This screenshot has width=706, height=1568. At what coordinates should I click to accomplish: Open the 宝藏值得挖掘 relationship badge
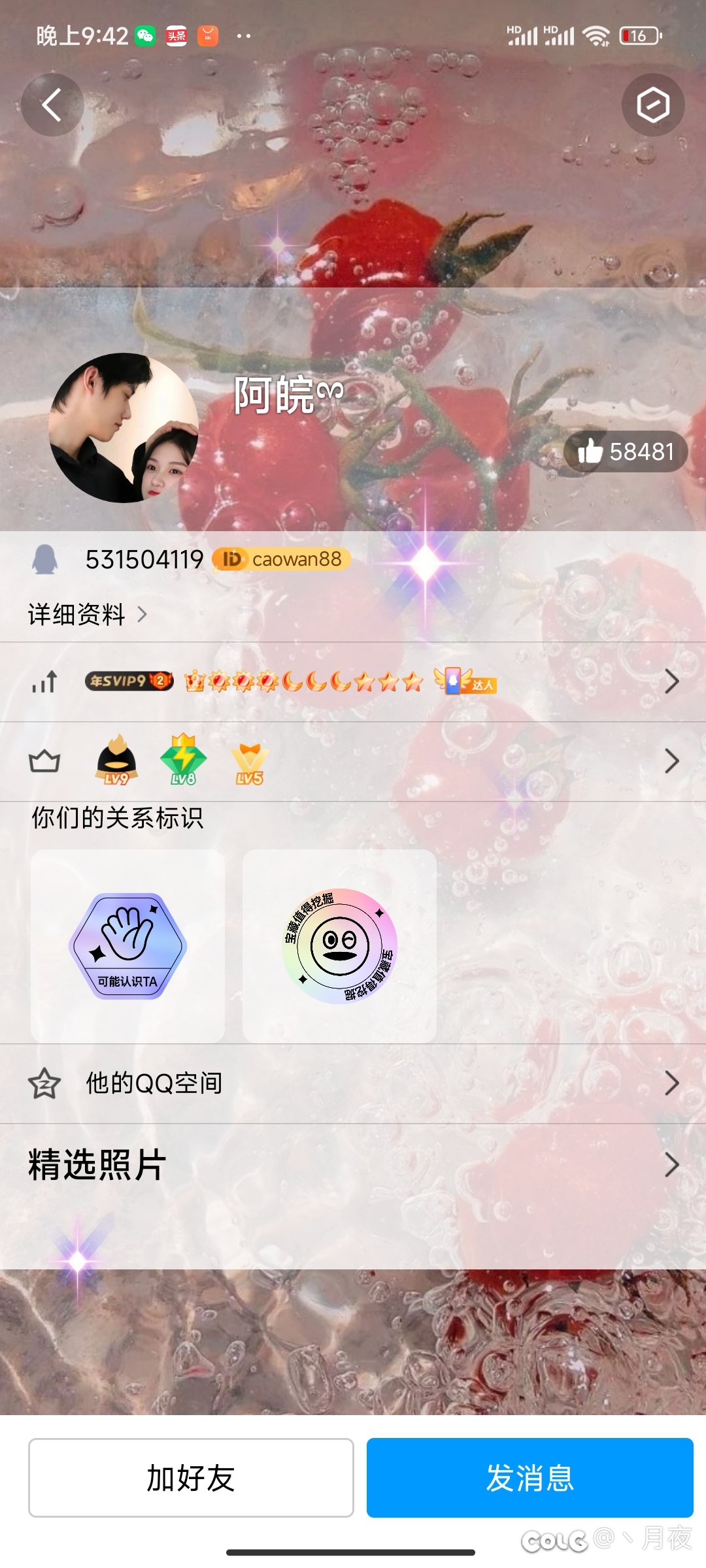coord(339,945)
